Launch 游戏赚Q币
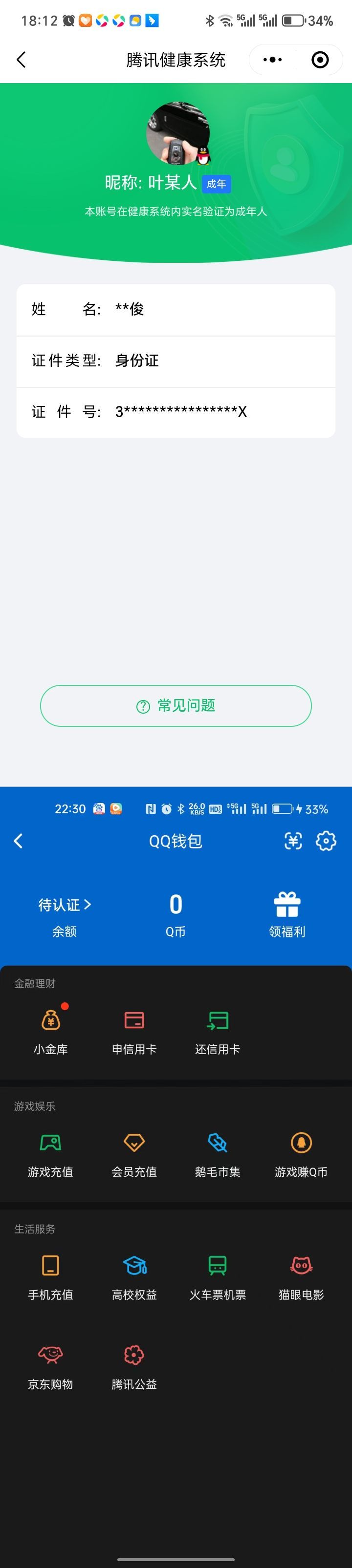Image resolution: width=352 pixels, height=1568 pixels. coord(301,1153)
